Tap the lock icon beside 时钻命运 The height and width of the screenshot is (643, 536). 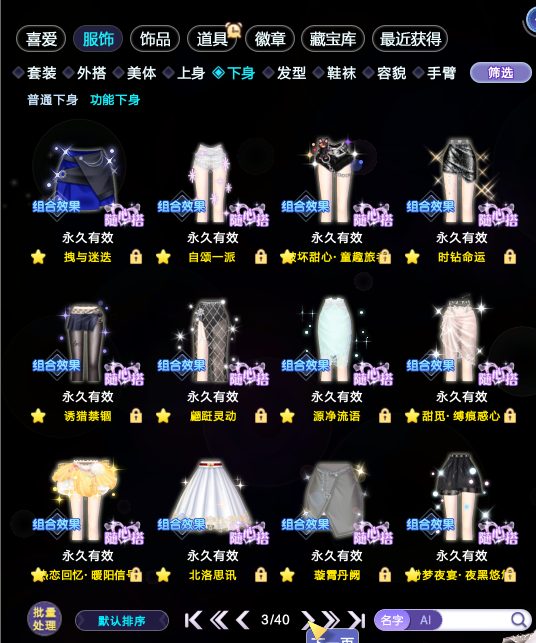[510, 257]
